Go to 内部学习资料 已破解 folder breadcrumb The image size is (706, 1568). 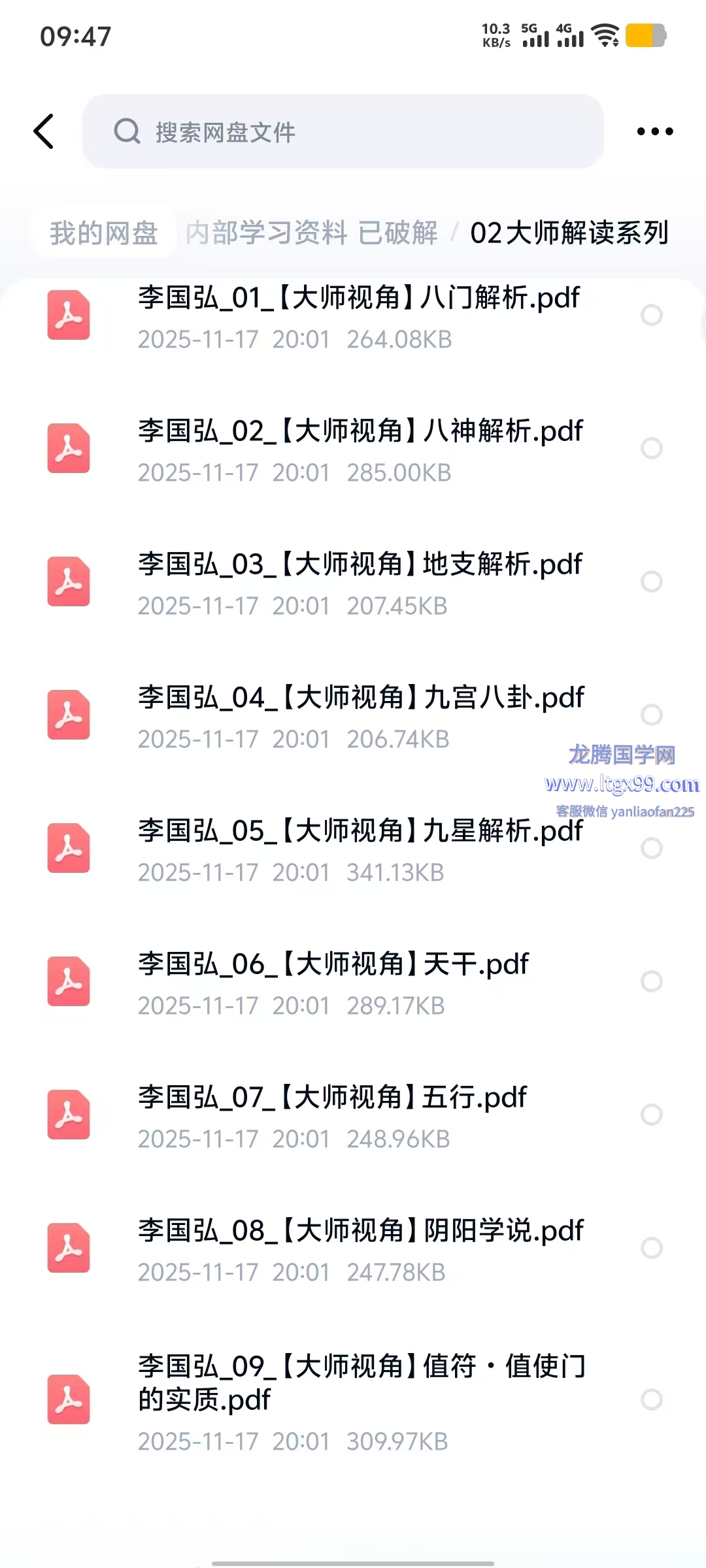point(312,233)
